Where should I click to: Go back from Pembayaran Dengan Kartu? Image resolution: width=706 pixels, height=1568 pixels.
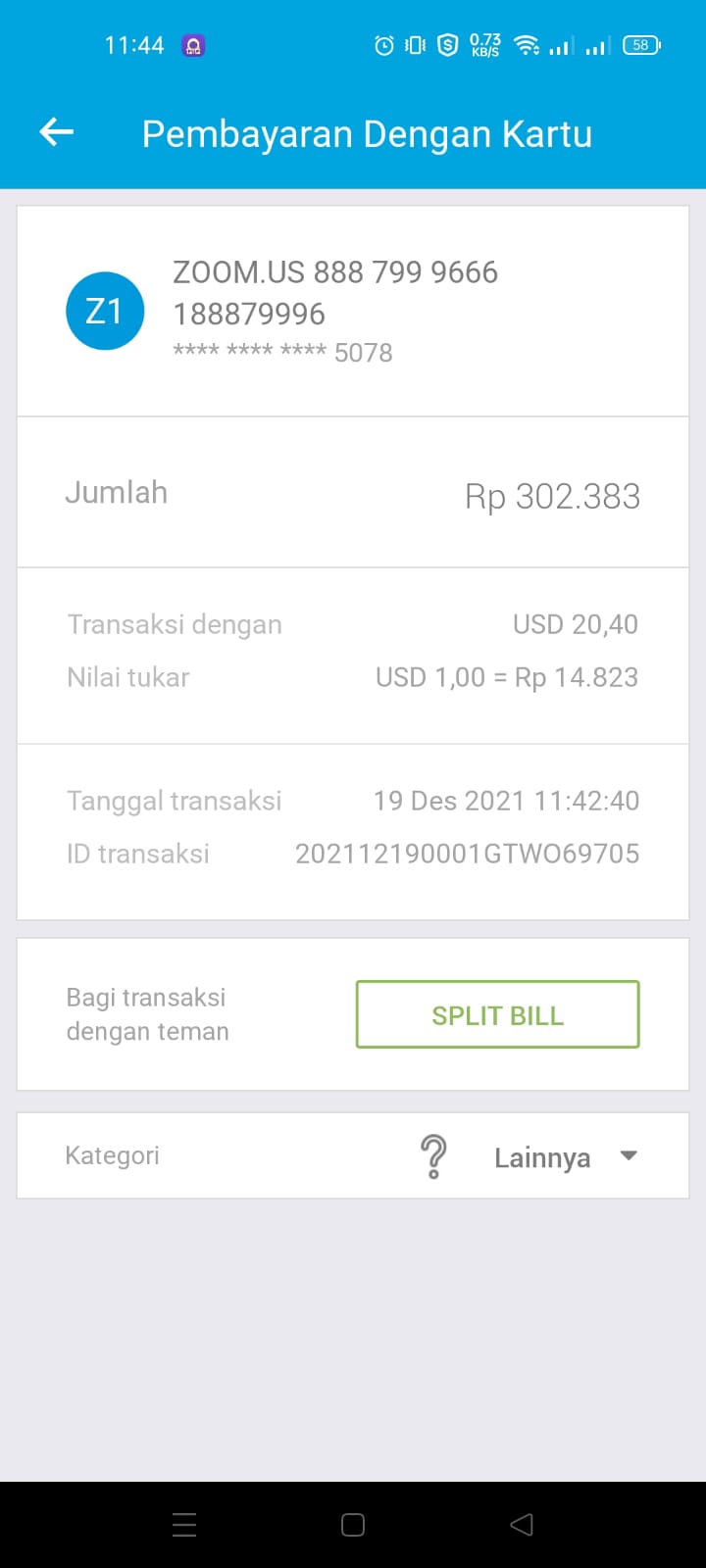pyautogui.click(x=57, y=132)
